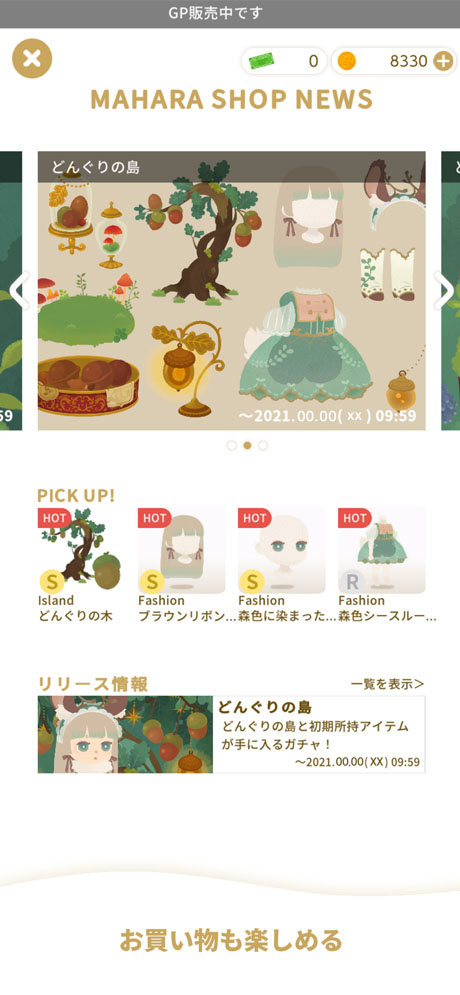
Task: Add more coins with the plus button
Action: (444, 61)
